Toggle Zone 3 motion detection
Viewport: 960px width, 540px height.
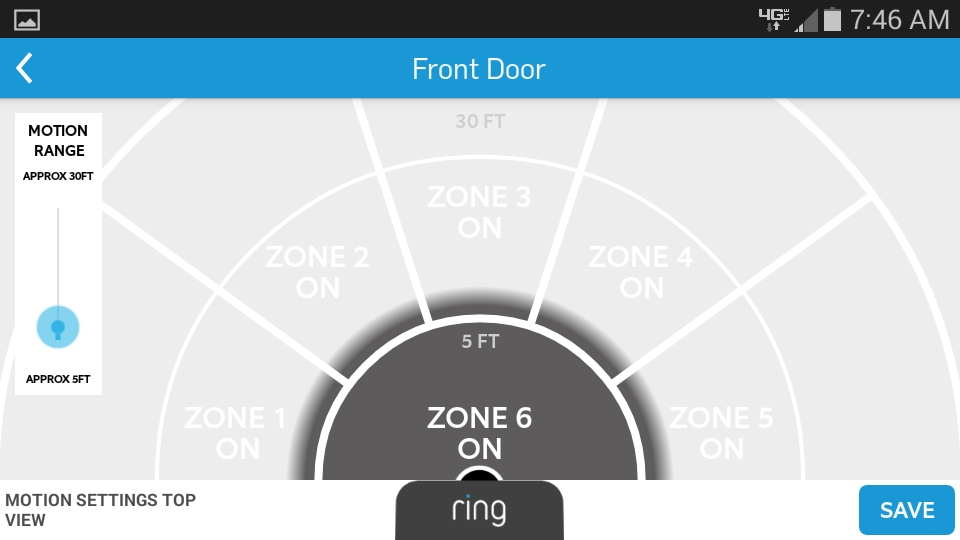point(479,212)
